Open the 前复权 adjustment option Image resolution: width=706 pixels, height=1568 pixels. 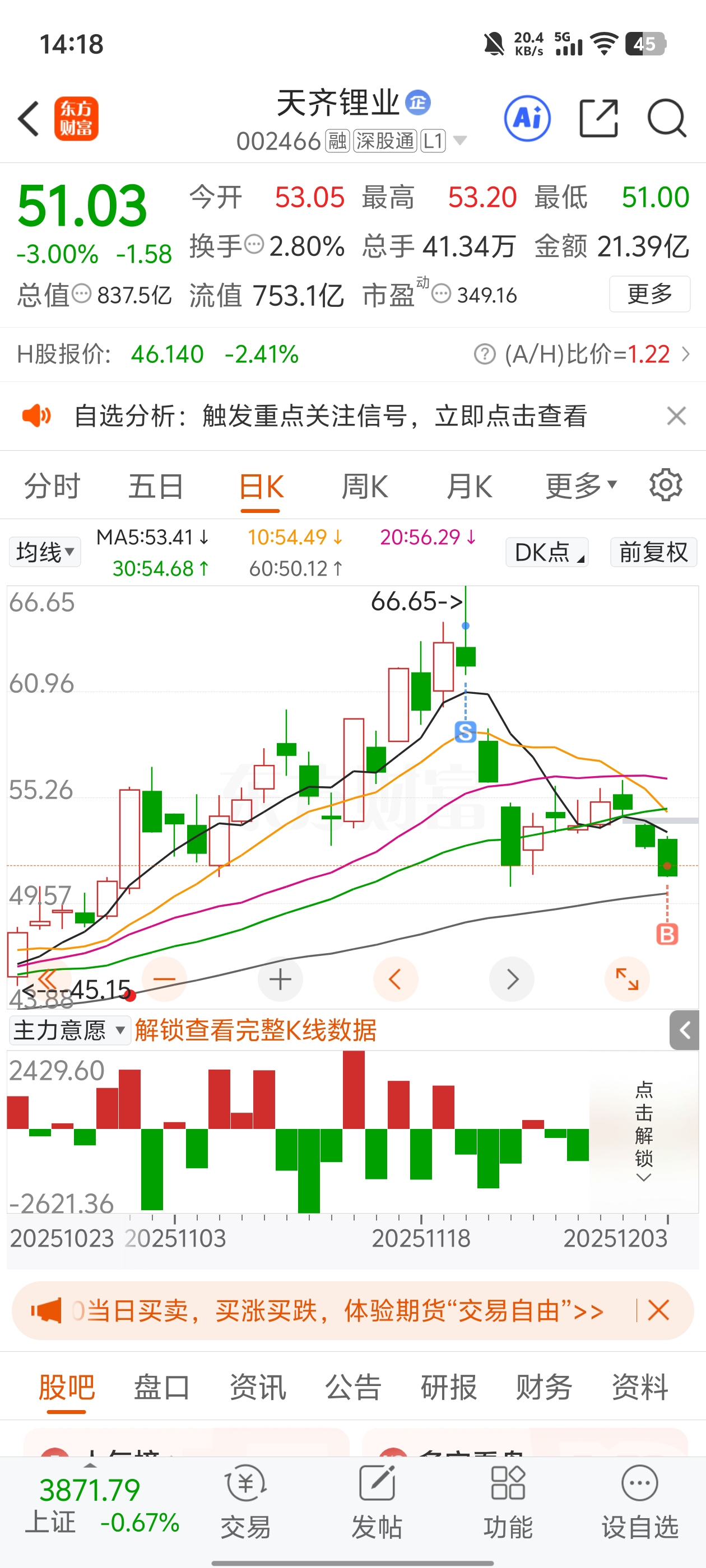(654, 552)
